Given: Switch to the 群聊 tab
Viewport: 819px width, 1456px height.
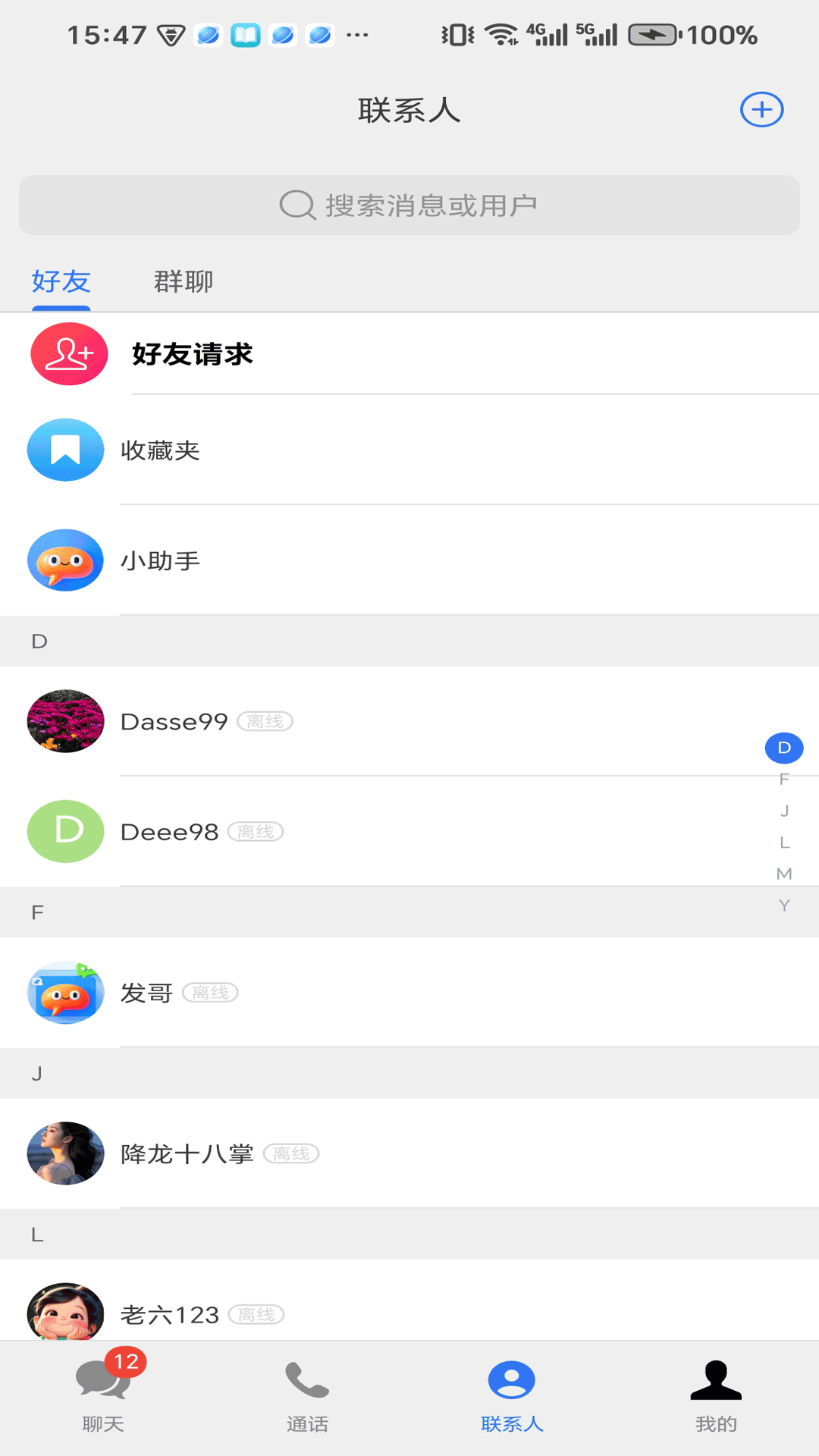Looking at the screenshot, I should click(184, 281).
